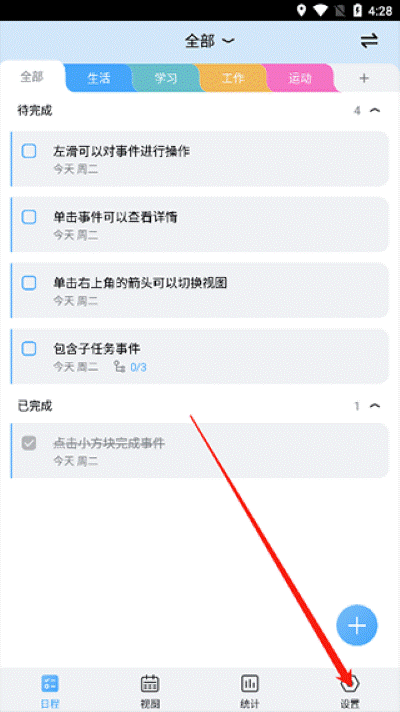
Task: Open the 全部 dropdown in the header
Action: tap(209, 41)
